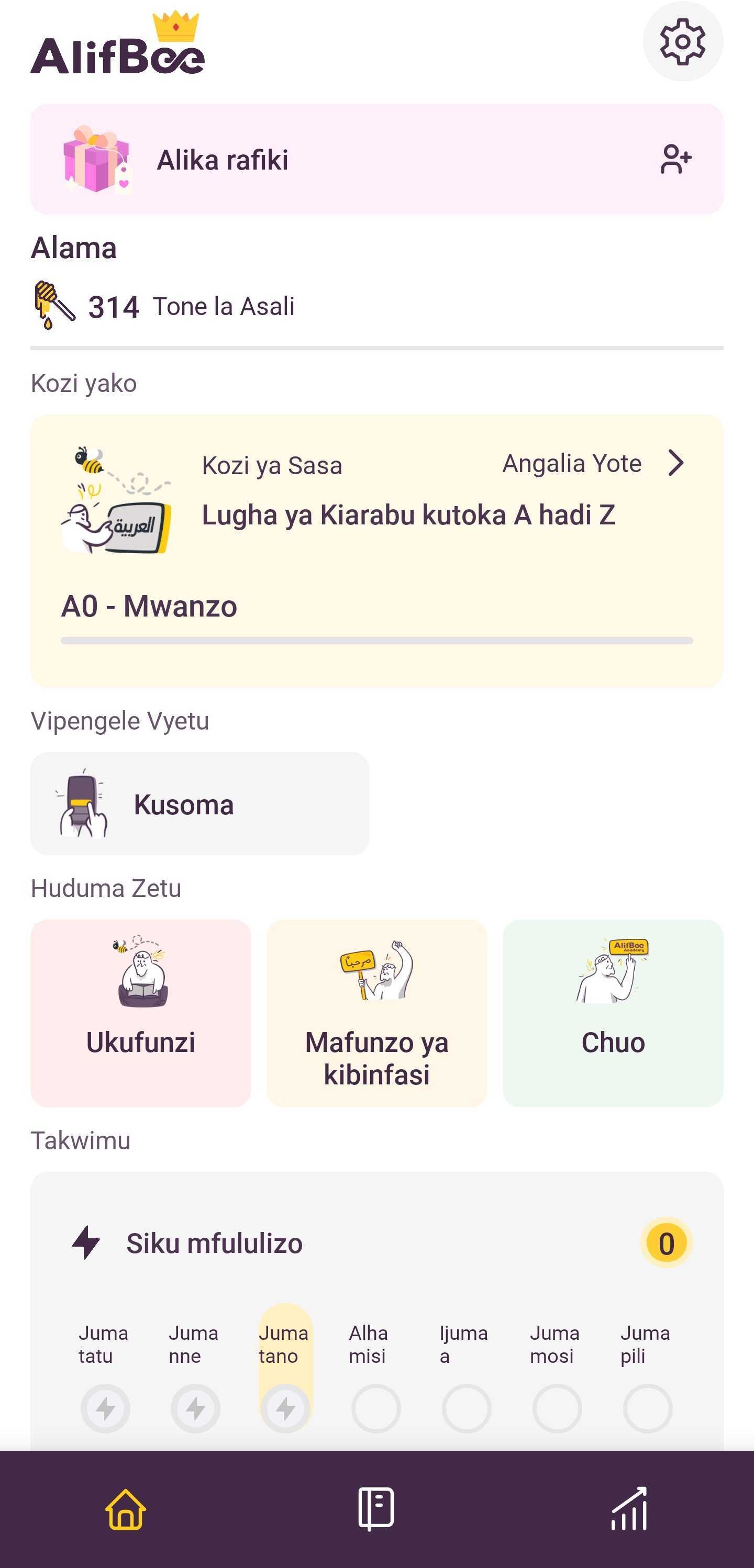Open the settings gear
The image size is (754, 1568).
682,42
